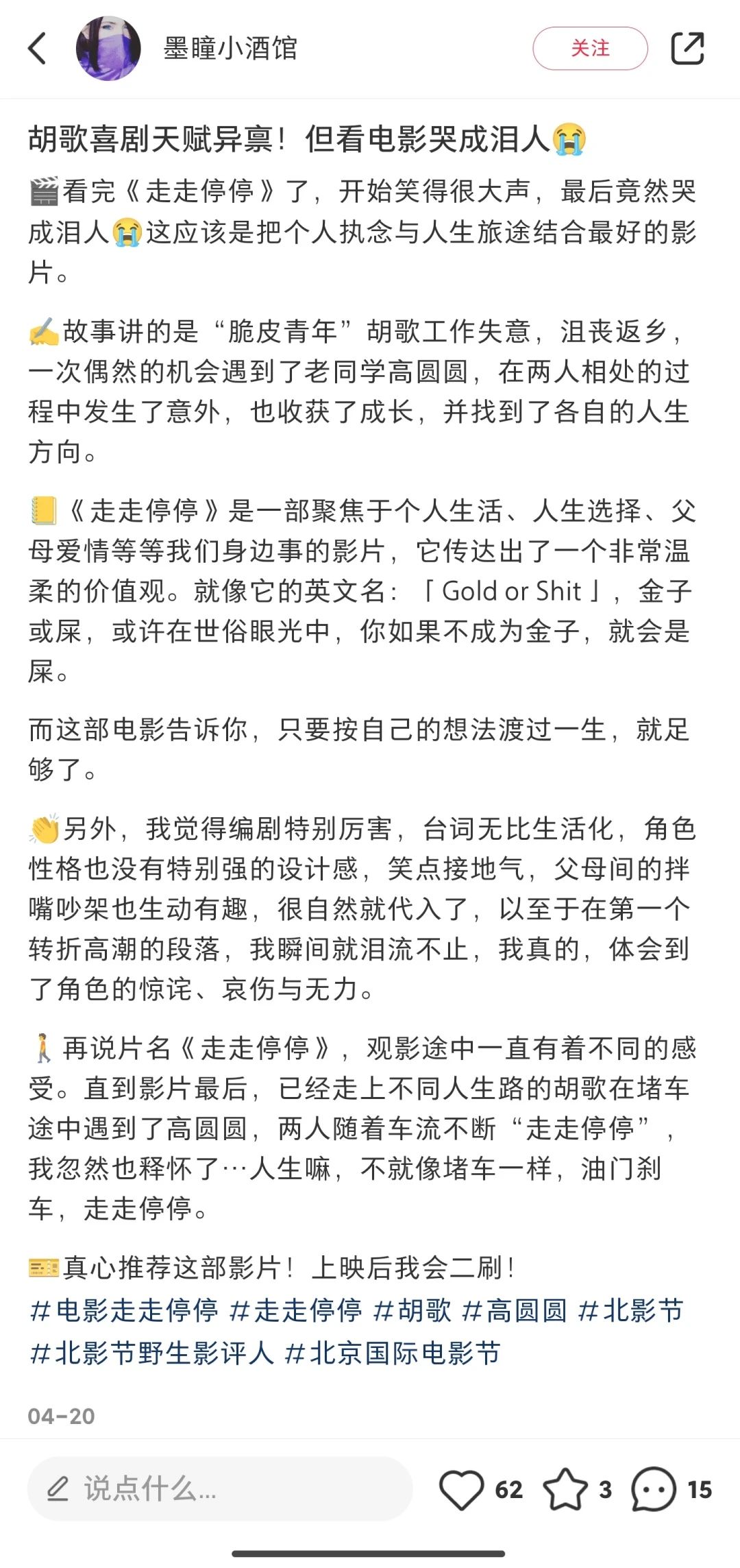Open hashtag #北影节野生影评人

pos(151,1352)
